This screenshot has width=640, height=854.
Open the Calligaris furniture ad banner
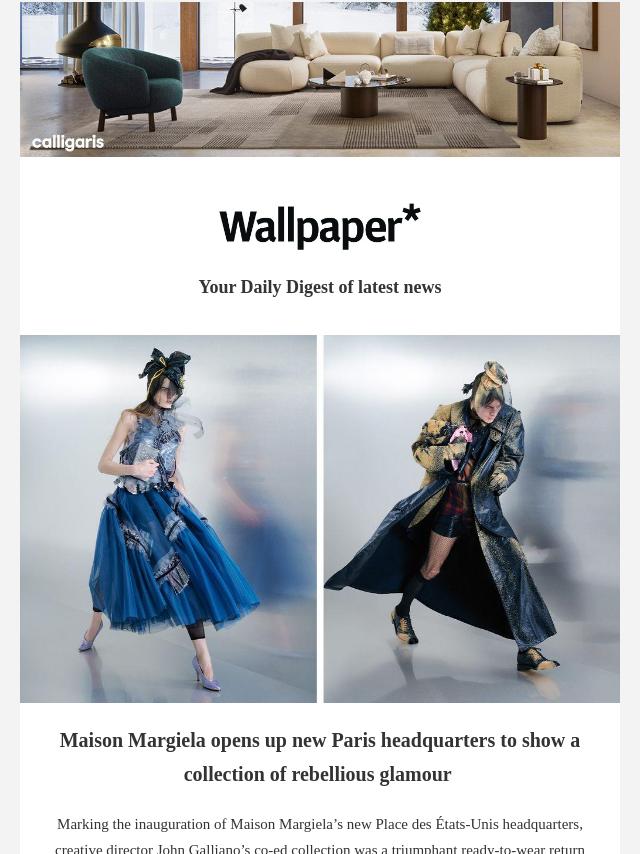[320, 78]
